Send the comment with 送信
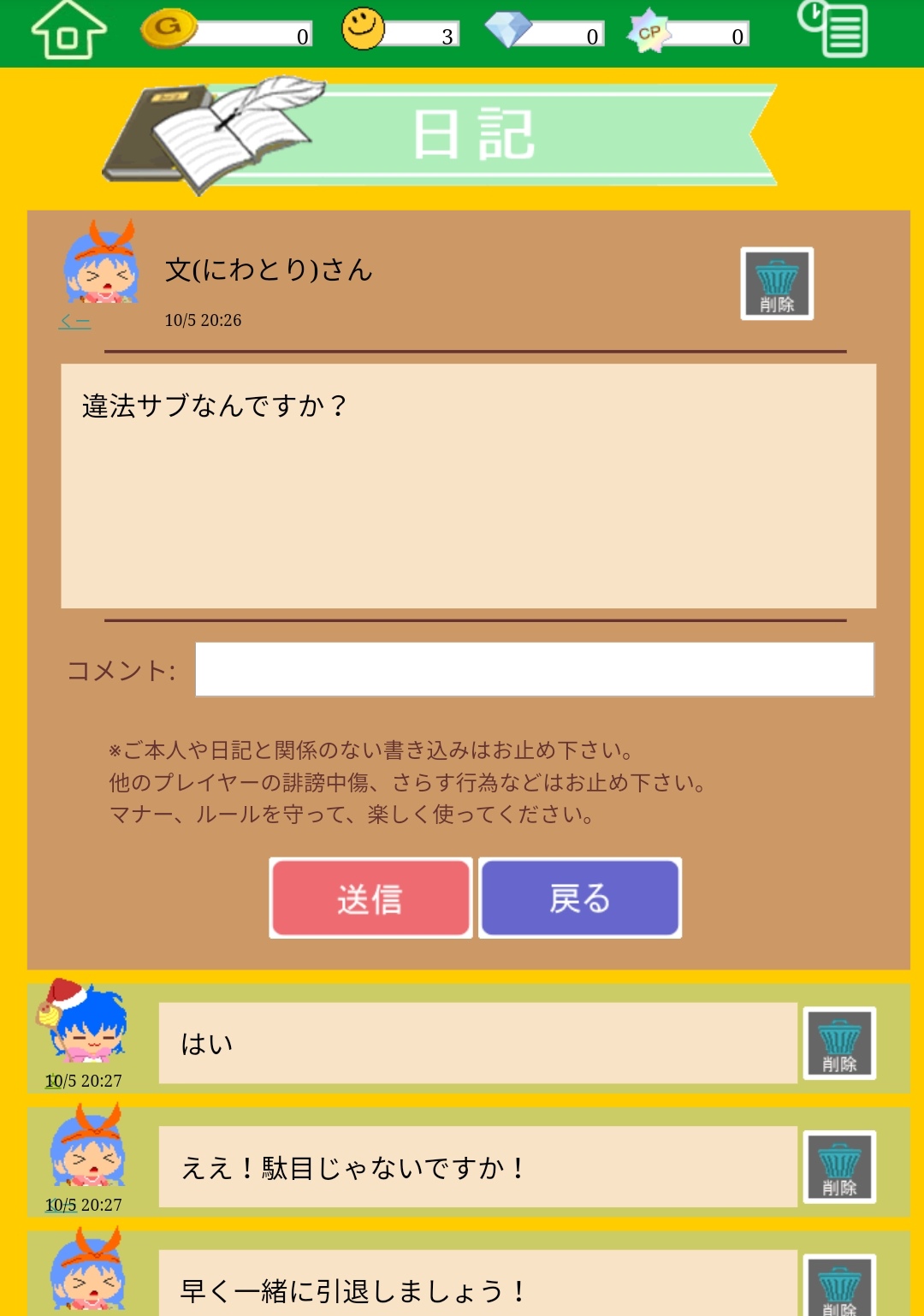924x1316 pixels. [370, 898]
